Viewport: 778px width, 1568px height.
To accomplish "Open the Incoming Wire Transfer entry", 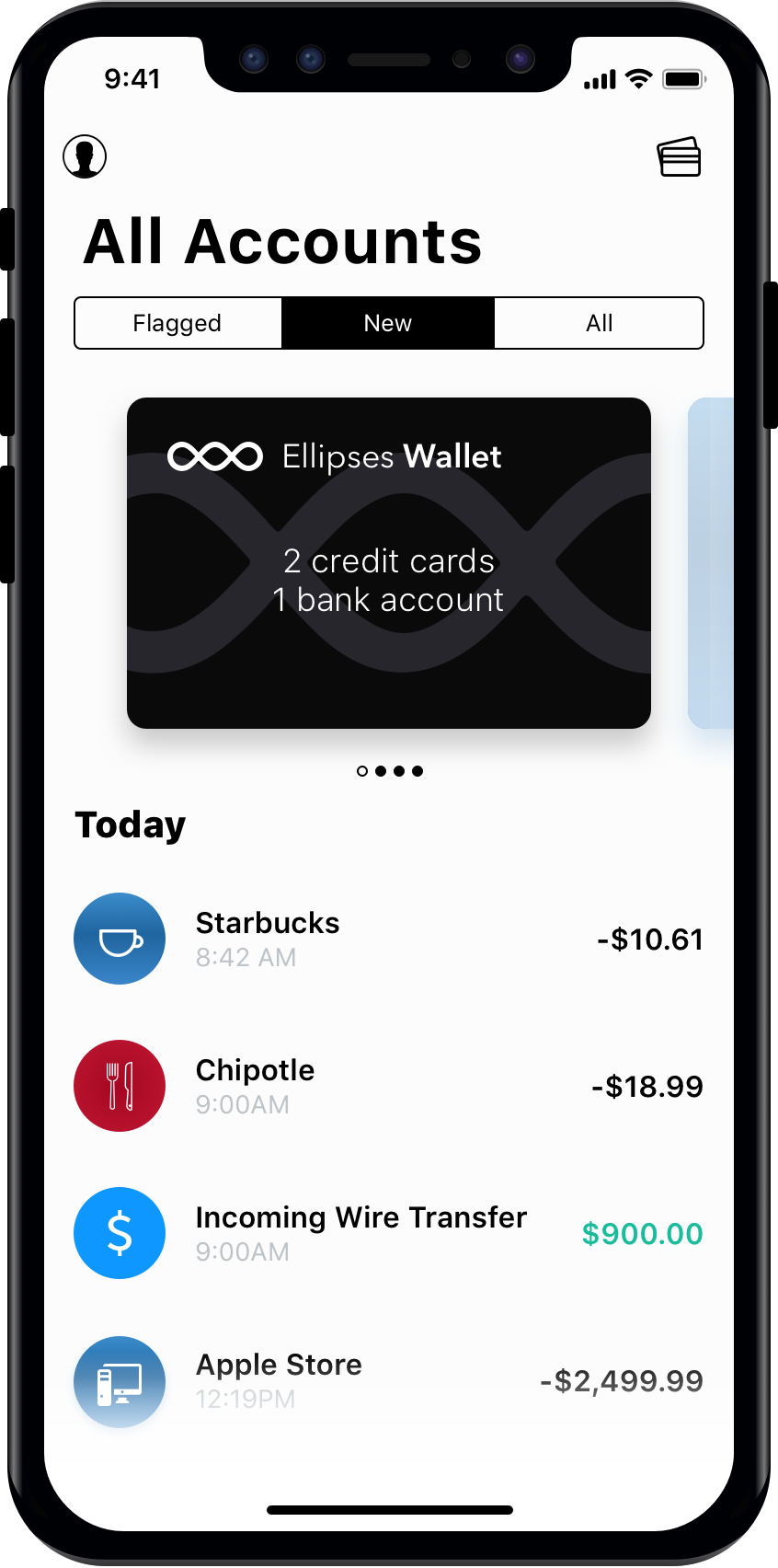I will coord(388,1233).
